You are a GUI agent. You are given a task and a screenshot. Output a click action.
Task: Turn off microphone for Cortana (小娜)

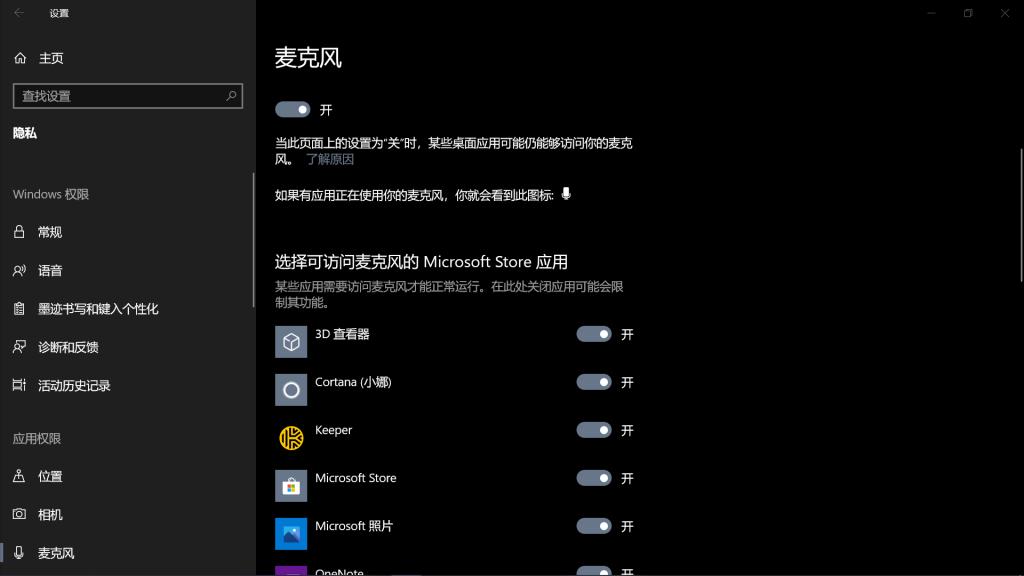tap(594, 382)
